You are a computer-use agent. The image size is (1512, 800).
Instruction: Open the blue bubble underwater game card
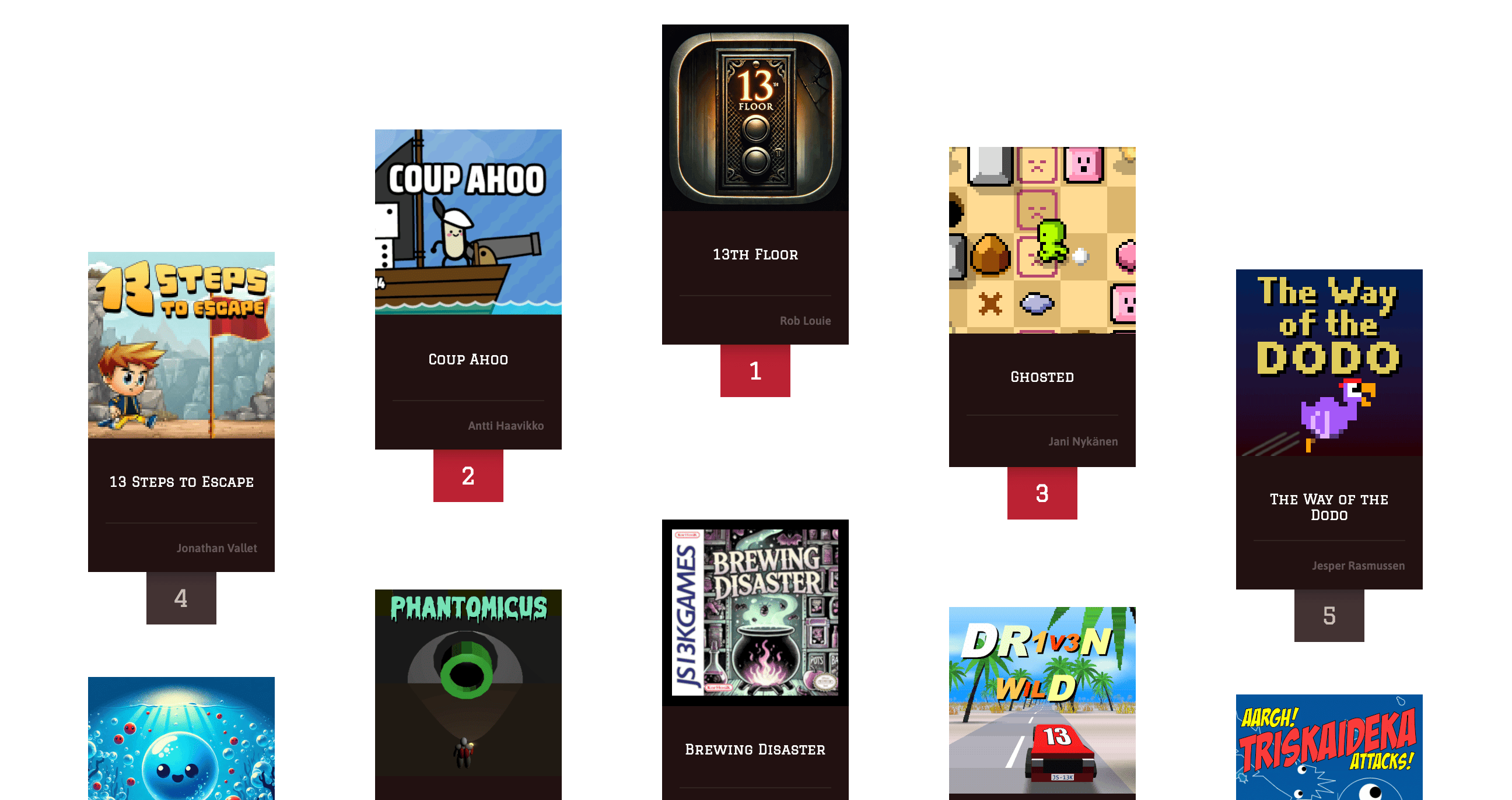point(181,738)
